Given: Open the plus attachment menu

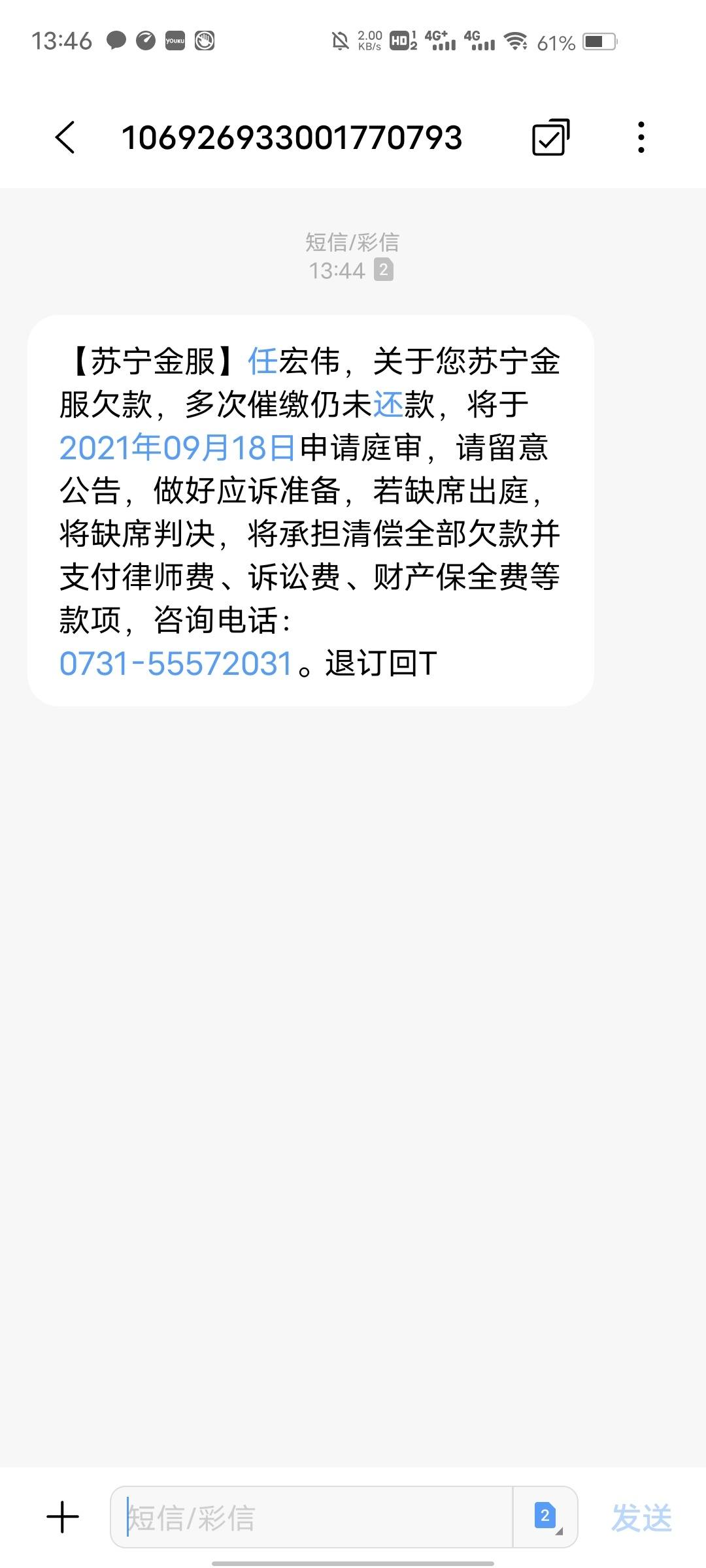Looking at the screenshot, I should click(x=63, y=1517).
